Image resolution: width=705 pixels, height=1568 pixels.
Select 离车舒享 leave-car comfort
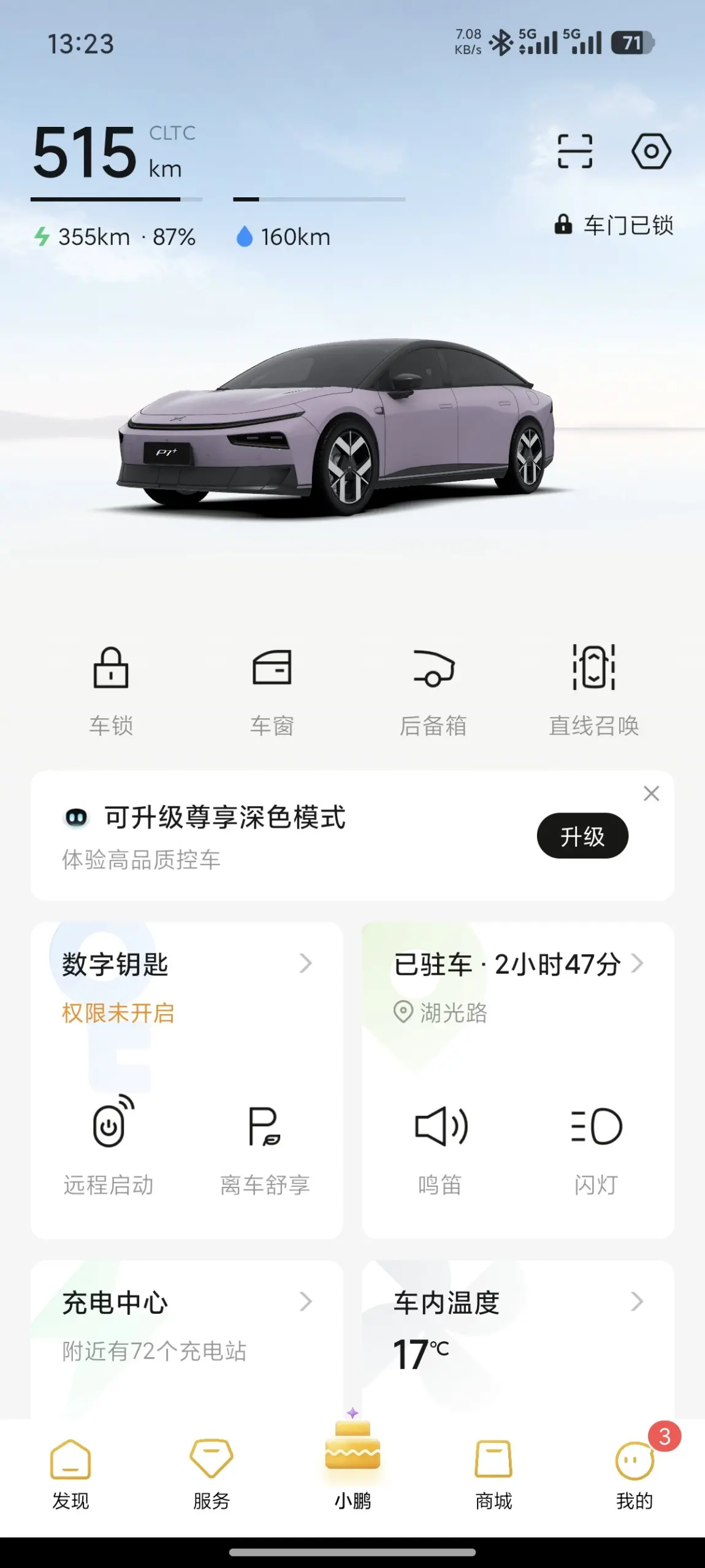click(265, 1146)
